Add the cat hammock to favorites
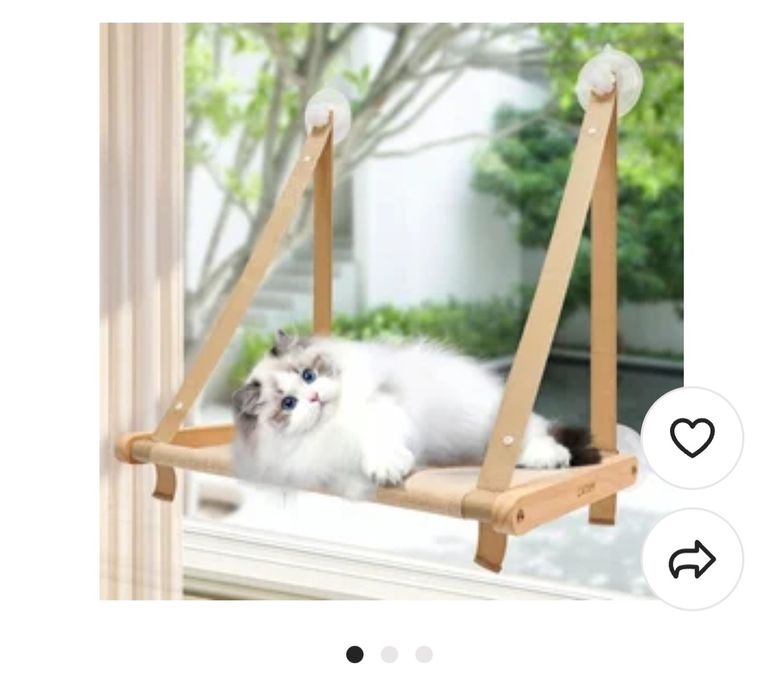This screenshot has height=700, width=779. coord(691,438)
